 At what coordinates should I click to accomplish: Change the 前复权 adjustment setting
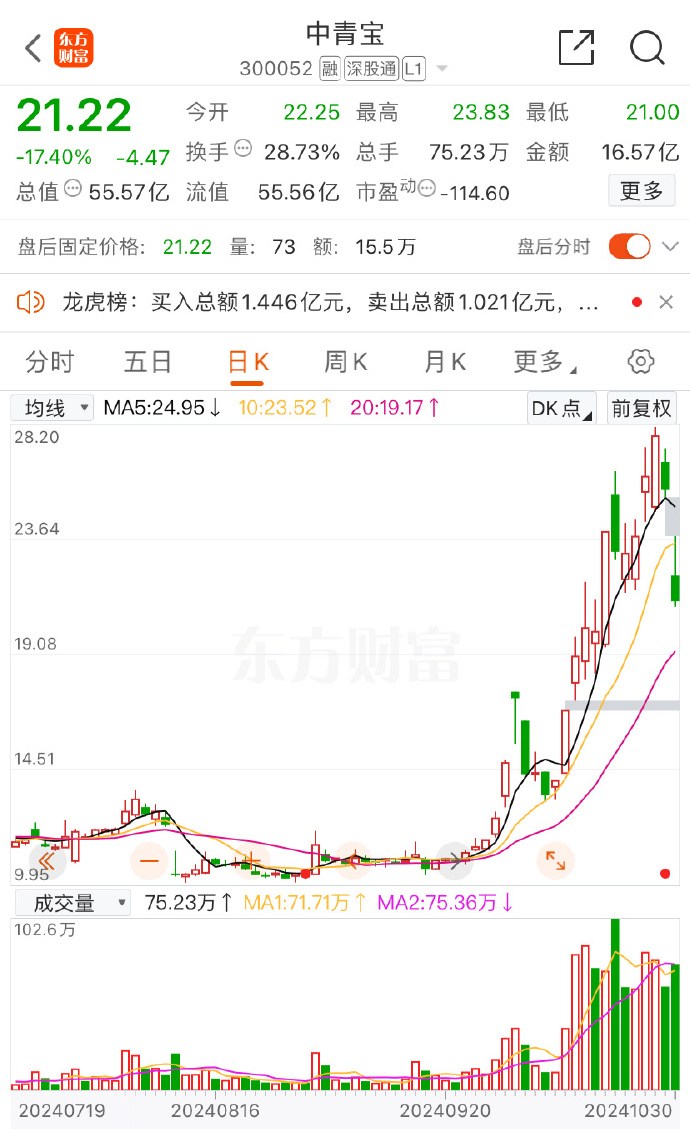(641, 408)
